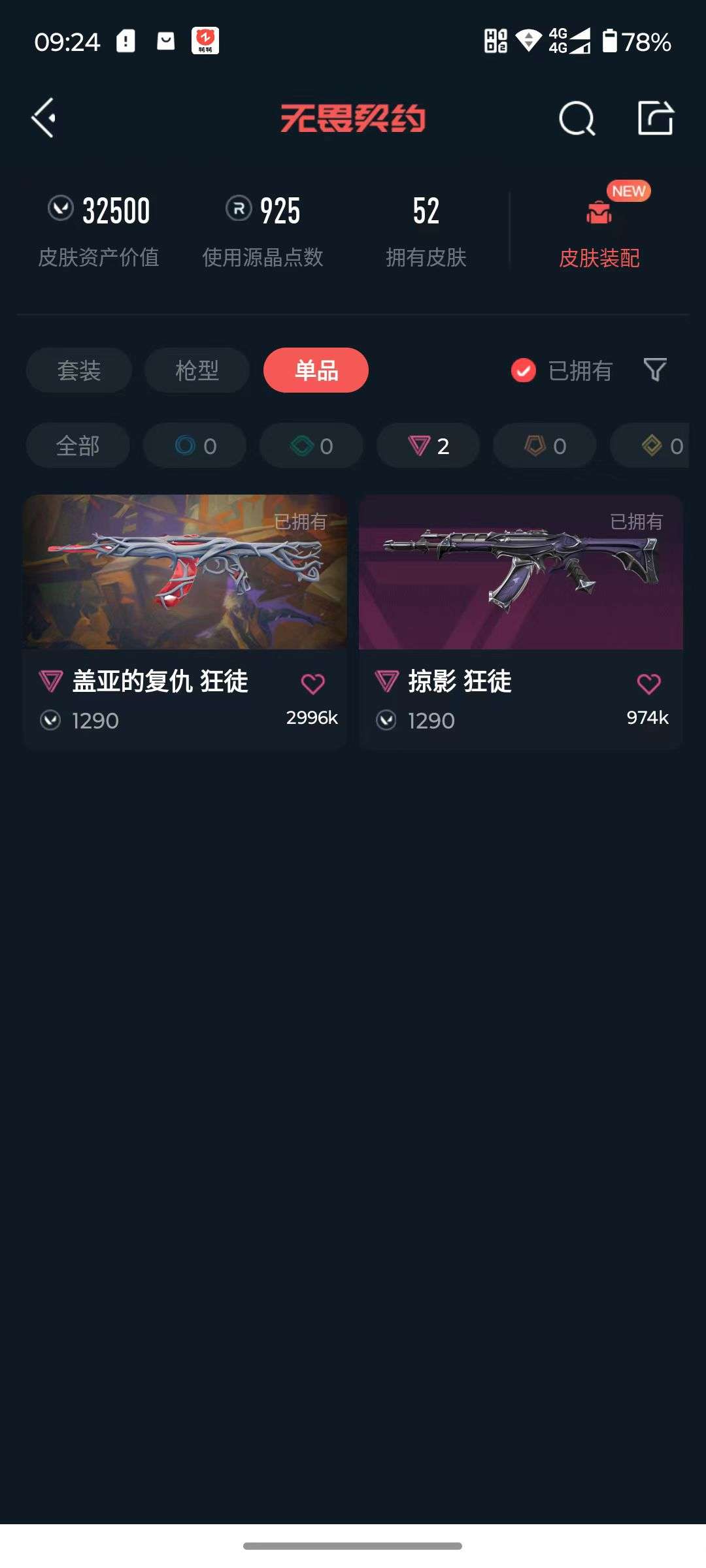The width and height of the screenshot is (706, 1568).
Task: Select the blue Select-tier rarity filter icon
Action: pos(185,446)
